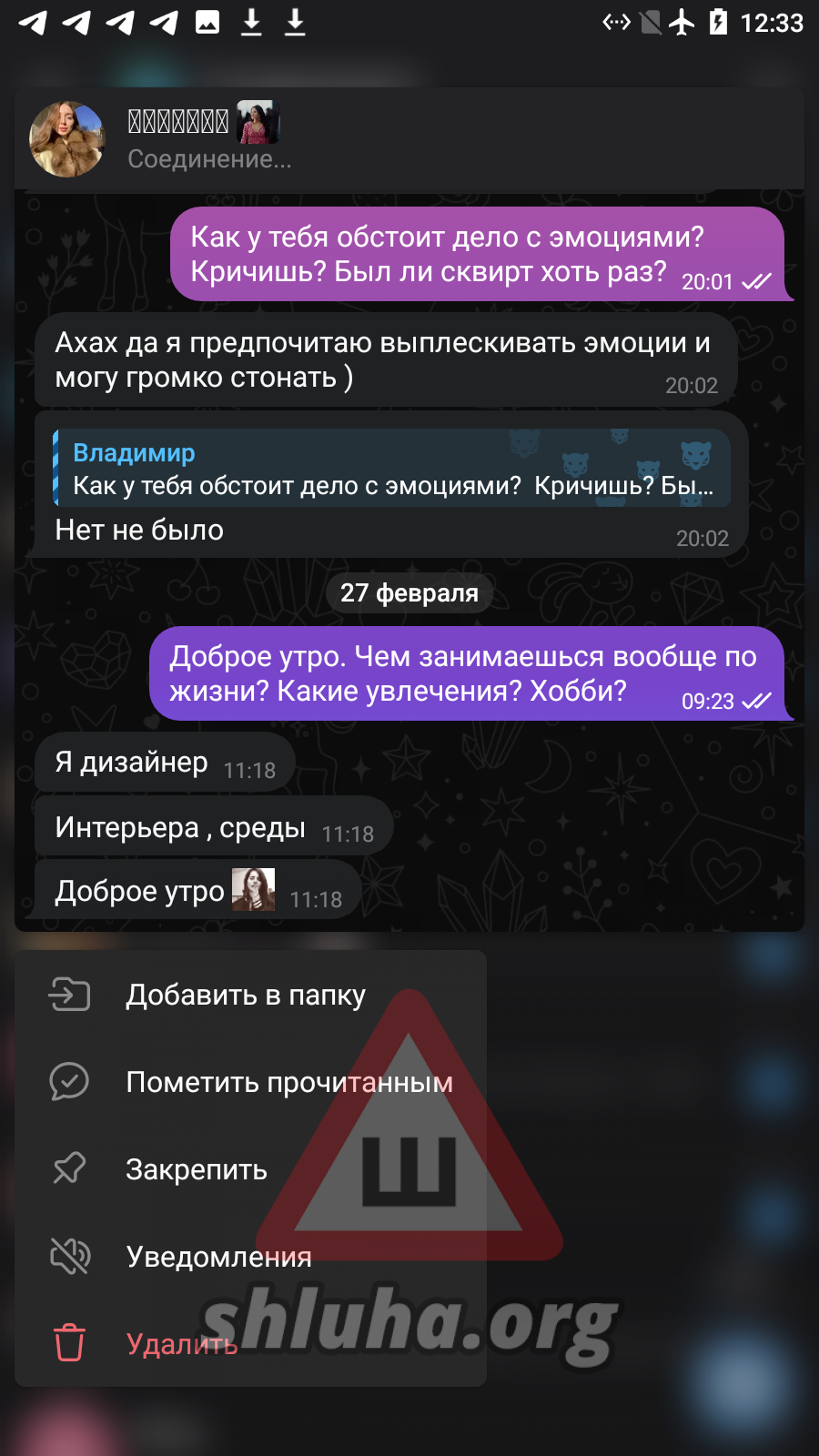Delete the chat with Удалить

coord(182,1344)
